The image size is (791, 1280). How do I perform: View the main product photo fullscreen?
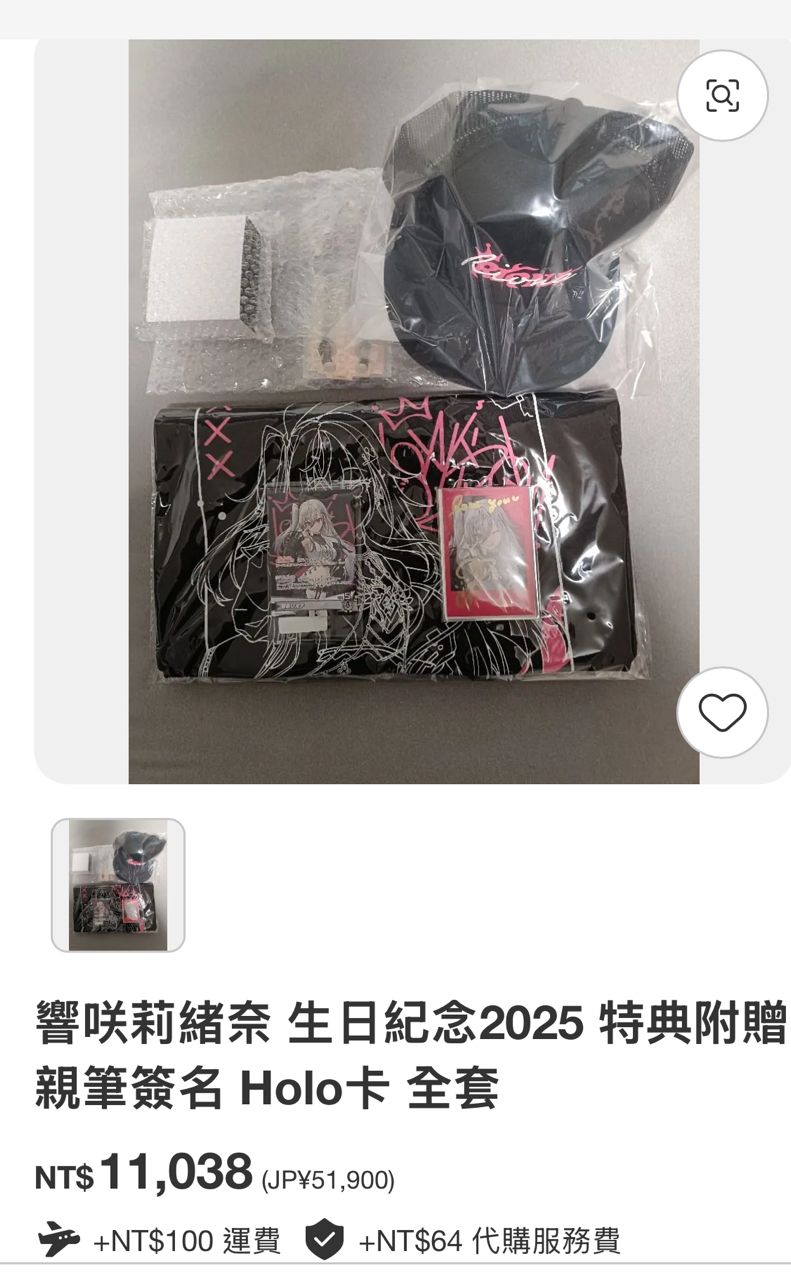[414, 420]
